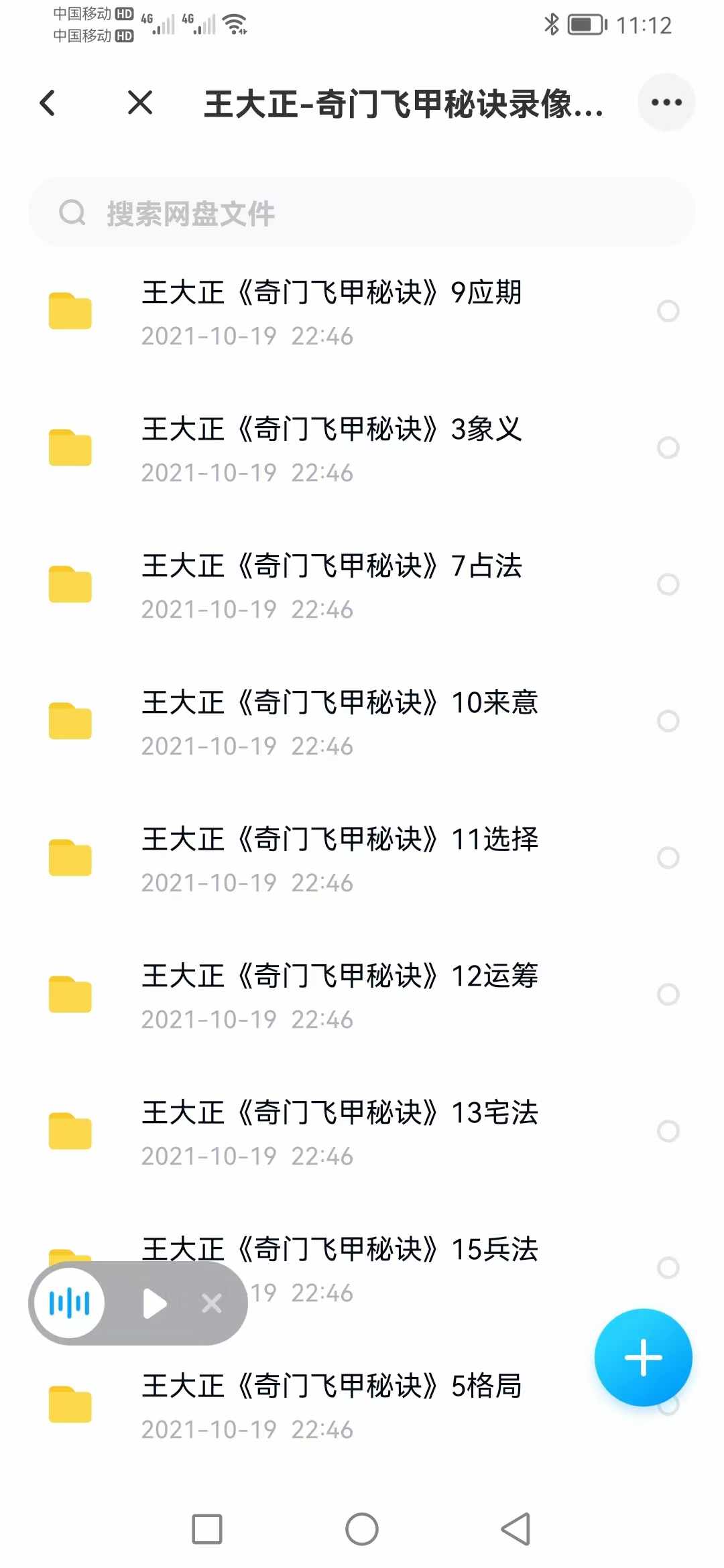Open the folder 11选择

(362, 859)
